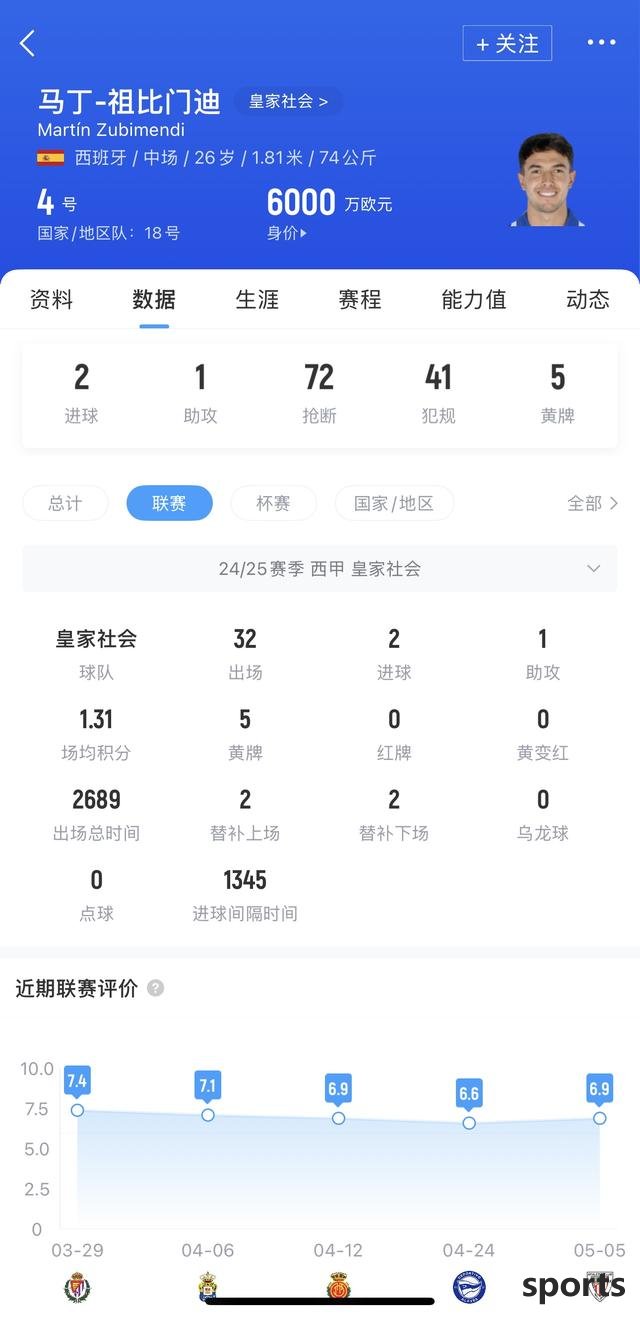This screenshot has height=1317, width=640.
Task: Switch to the 赛程 tab
Action: point(360,299)
